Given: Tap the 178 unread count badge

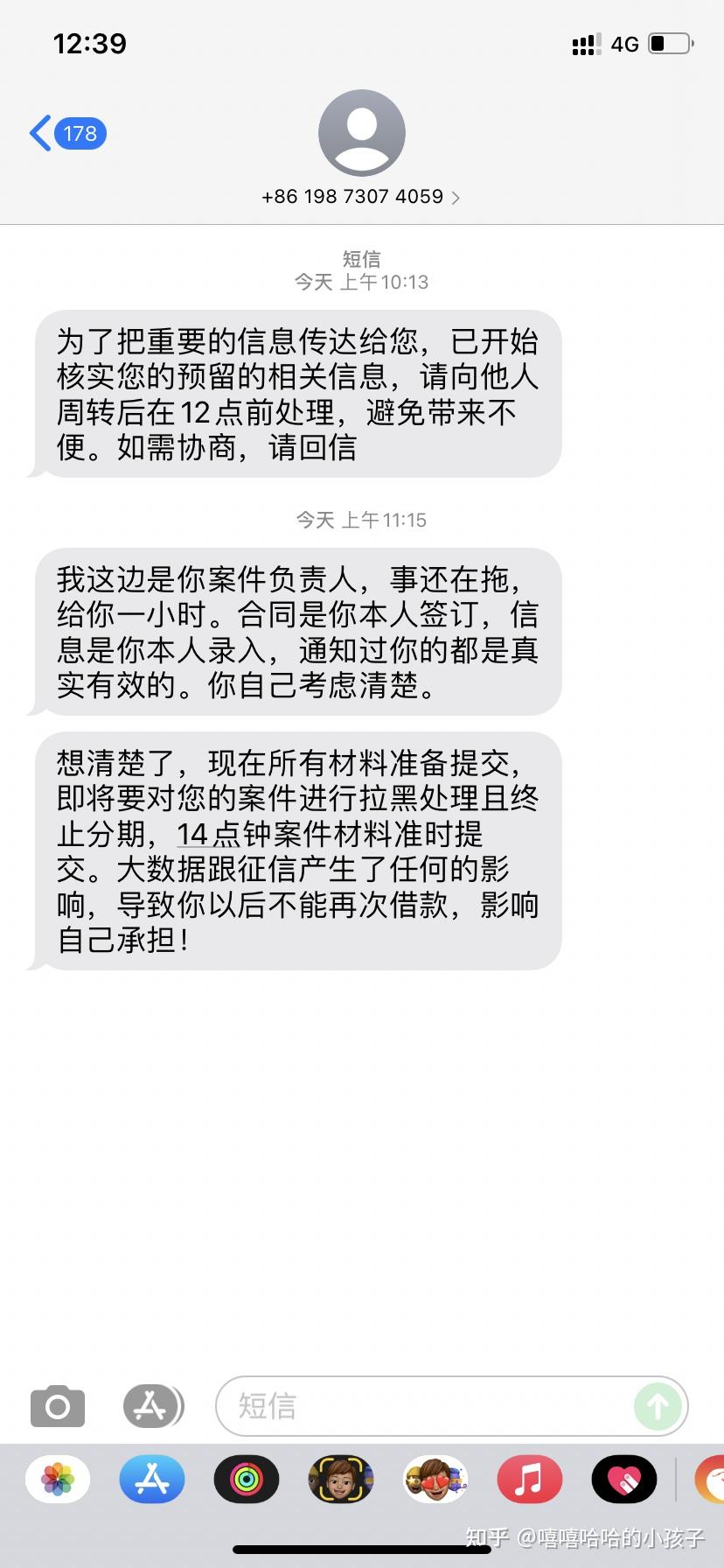Looking at the screenshot, I should coord(80,133).
